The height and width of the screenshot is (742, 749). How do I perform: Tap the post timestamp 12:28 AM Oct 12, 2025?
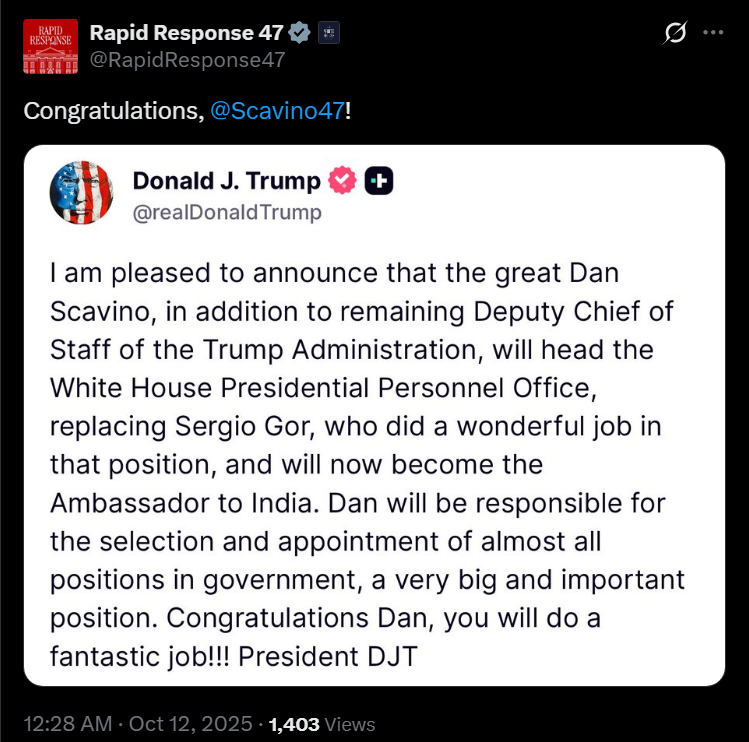click(138, 724)
